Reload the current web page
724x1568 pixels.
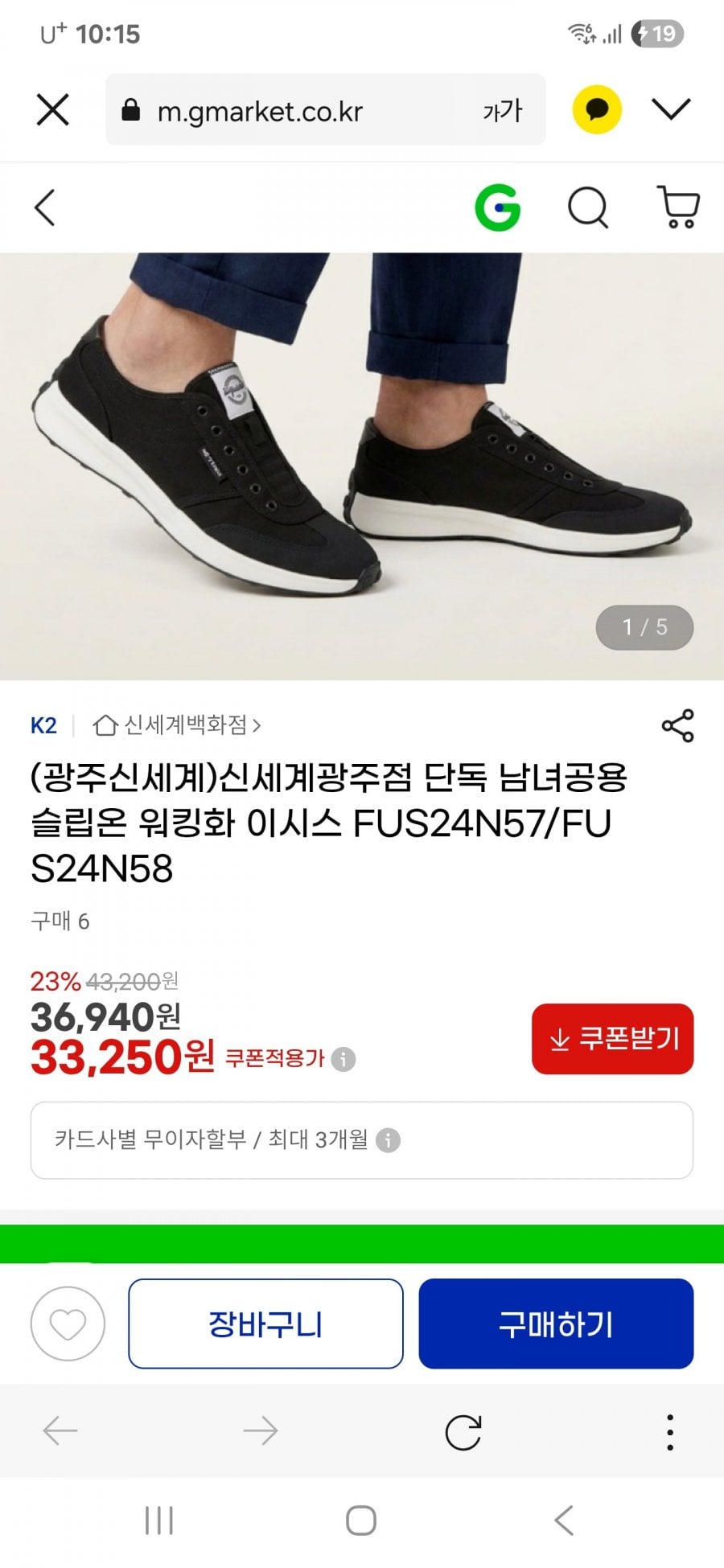tap(463, 1431)
